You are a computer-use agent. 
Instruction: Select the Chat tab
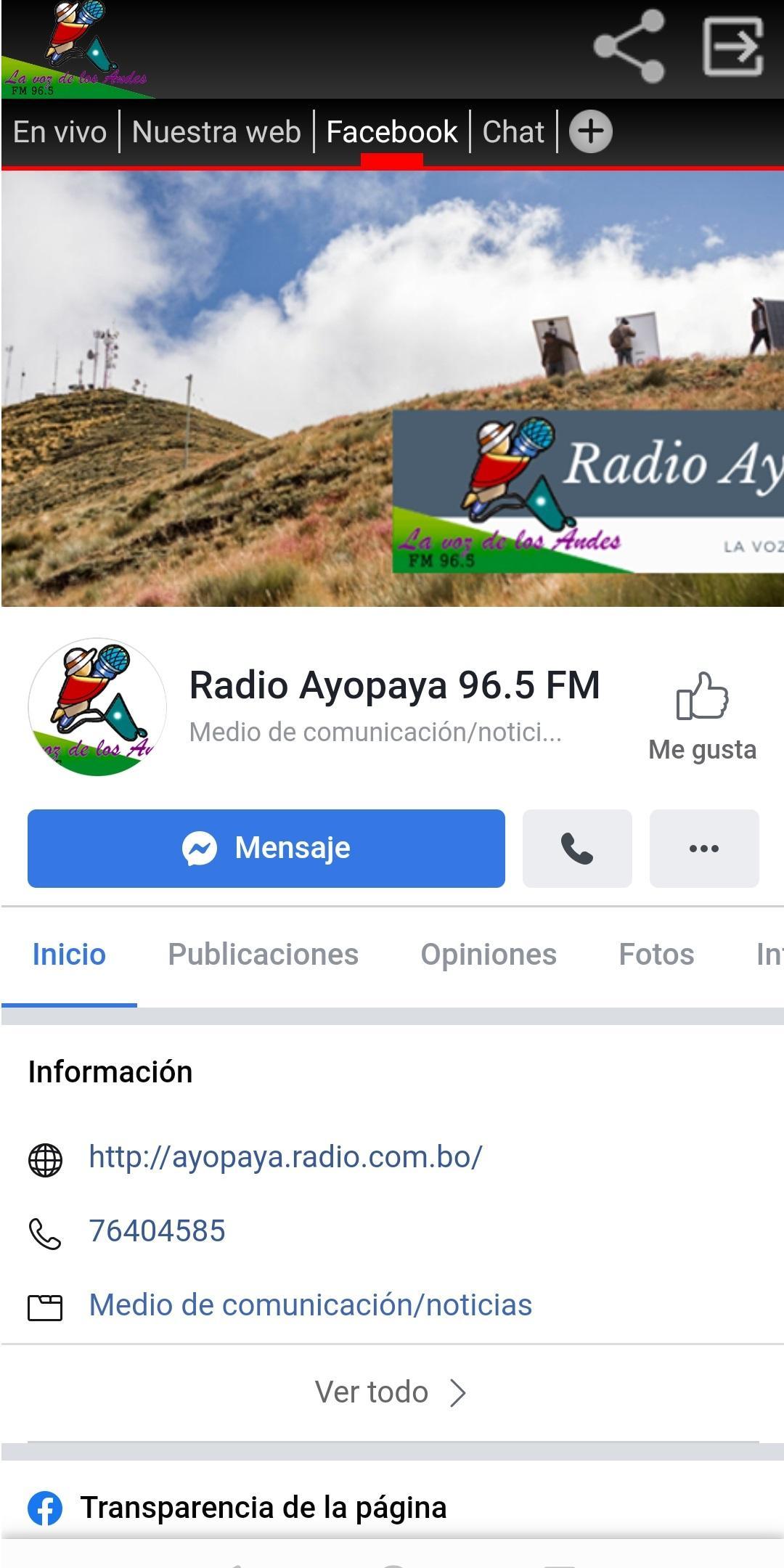pyautogui.click(x=513, y=132)
